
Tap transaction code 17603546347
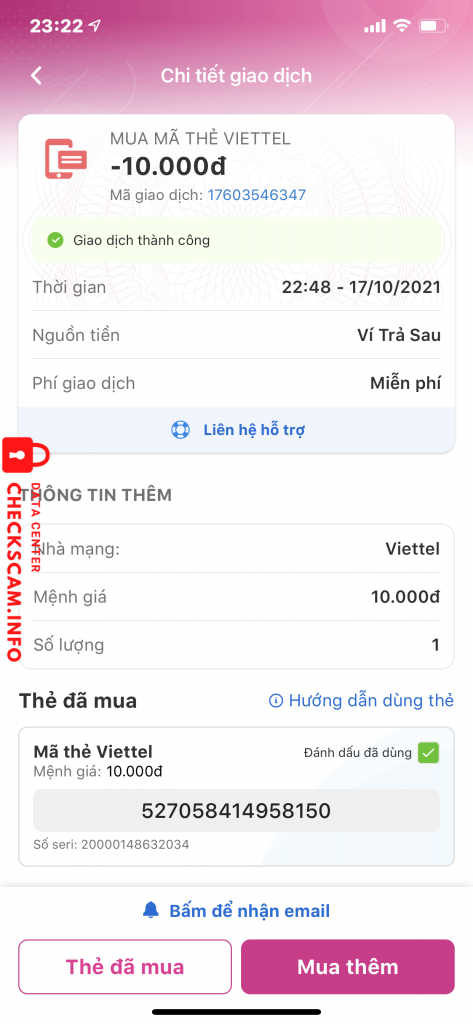click(257, 195)
